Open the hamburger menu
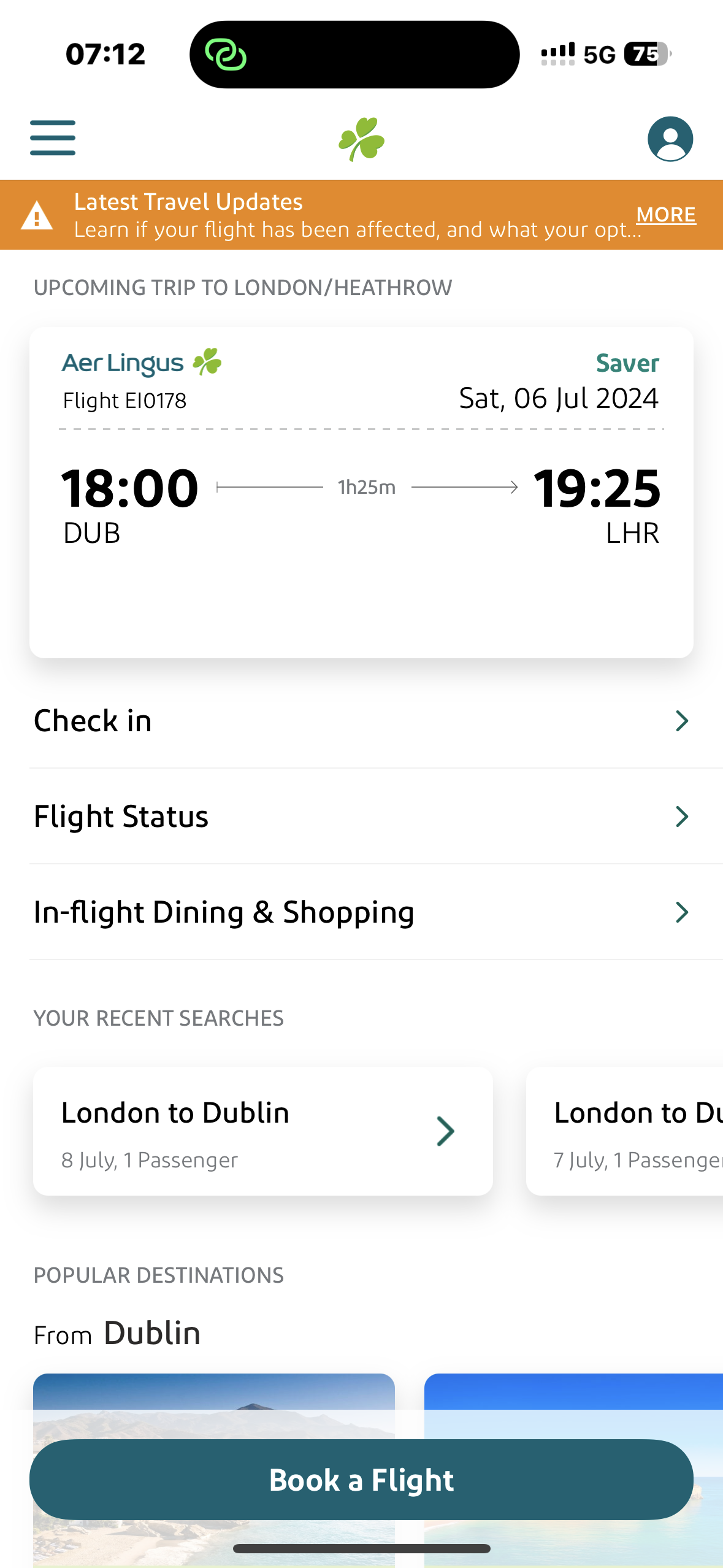 point(53,138)
